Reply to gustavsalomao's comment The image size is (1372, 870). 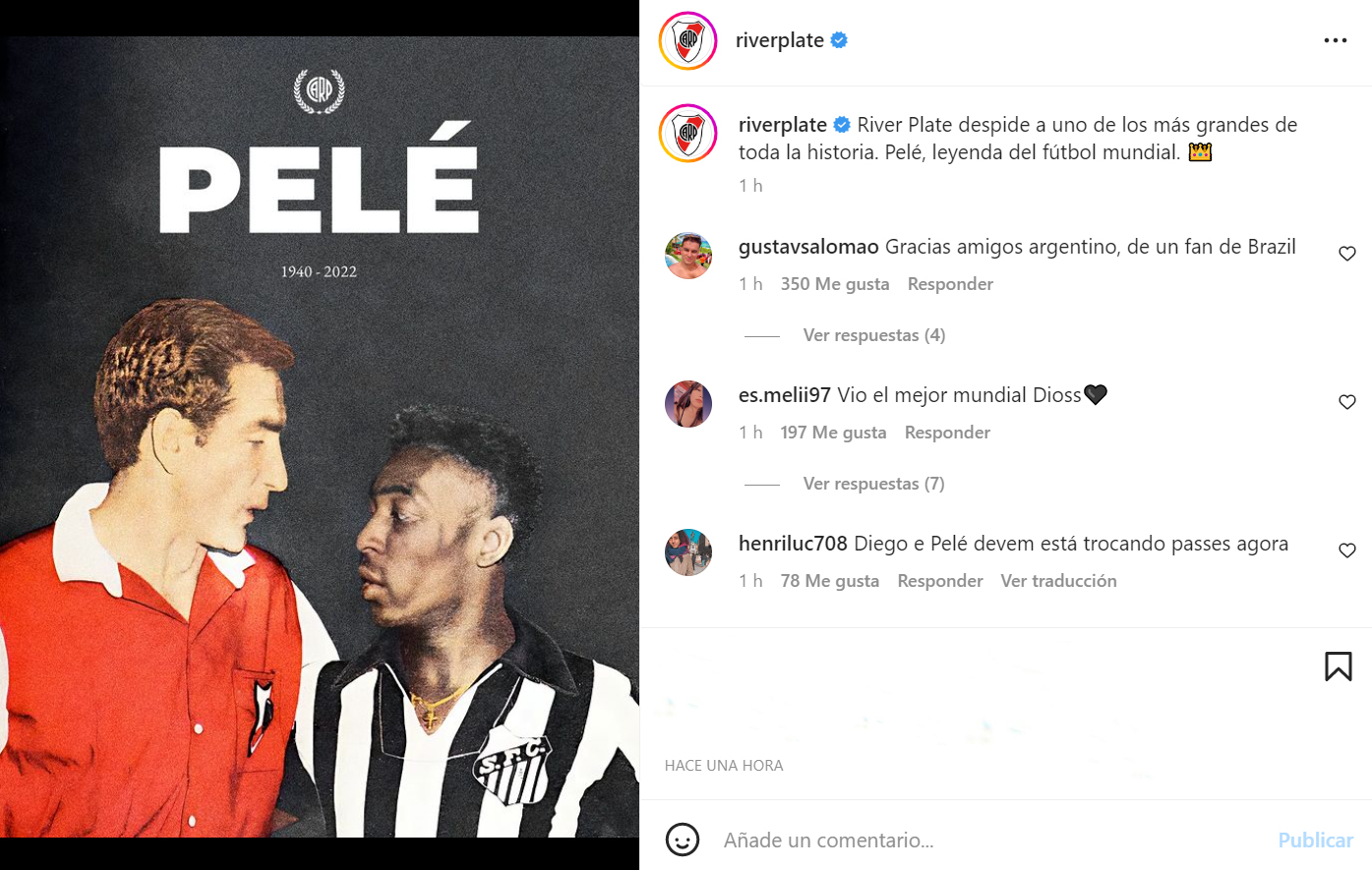(949, 284)
